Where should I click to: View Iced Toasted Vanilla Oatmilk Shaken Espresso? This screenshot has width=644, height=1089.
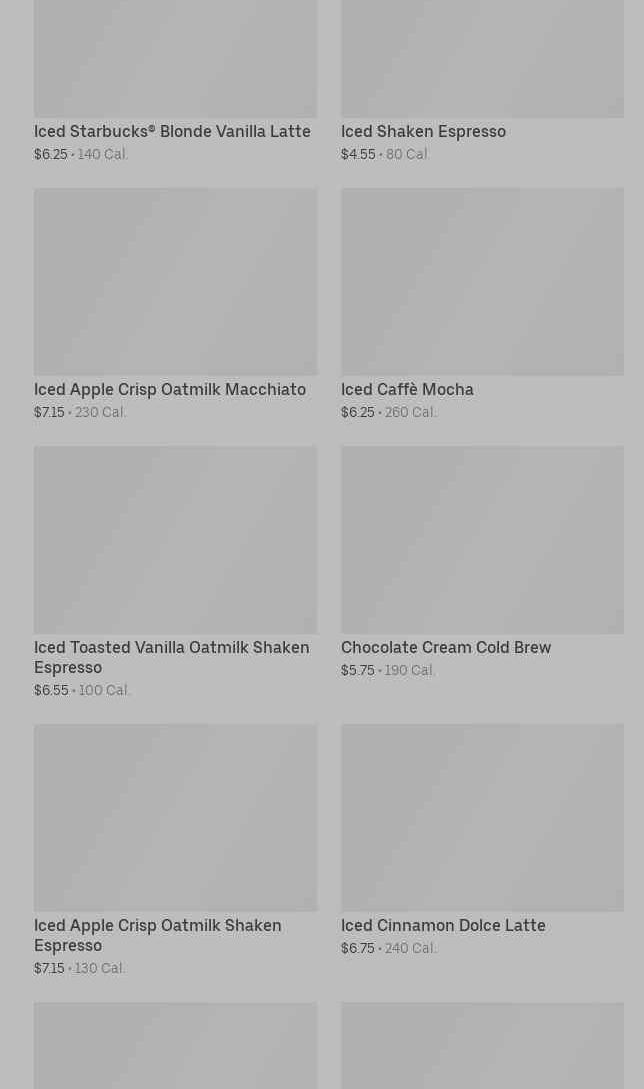pyautogui.click(x=175, y=572)
